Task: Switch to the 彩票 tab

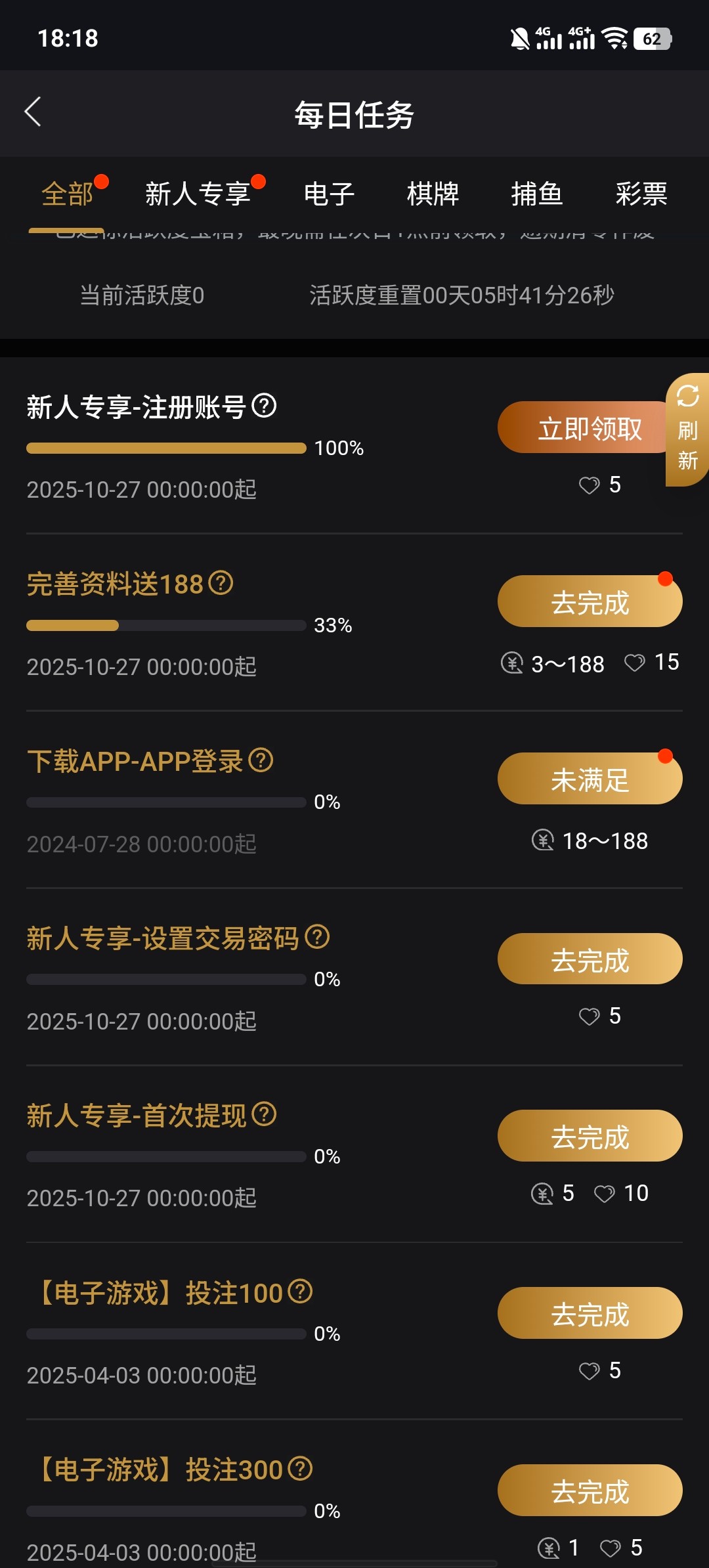Action: click(641, 194)
